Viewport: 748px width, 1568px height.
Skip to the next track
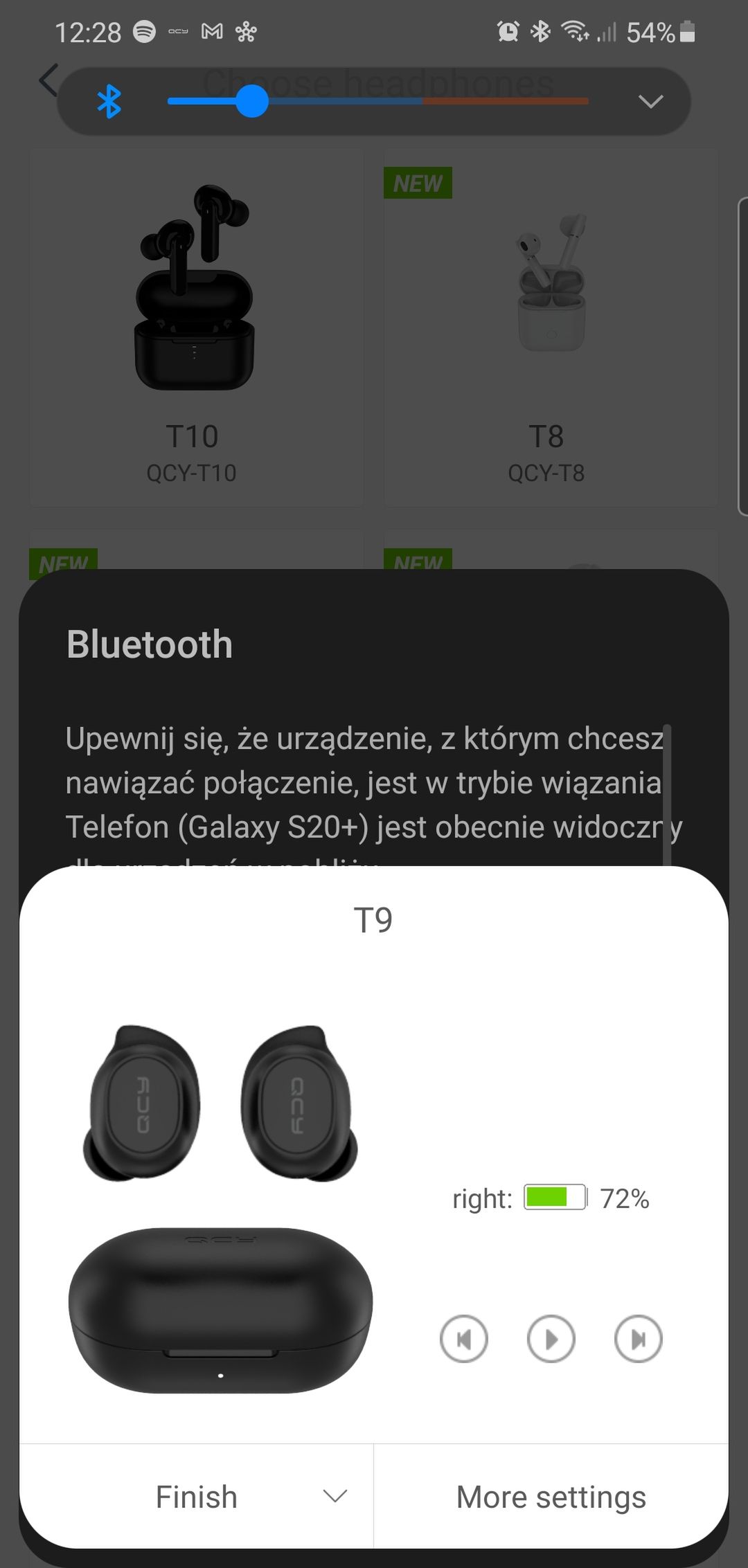click(x=639, y=1339)
